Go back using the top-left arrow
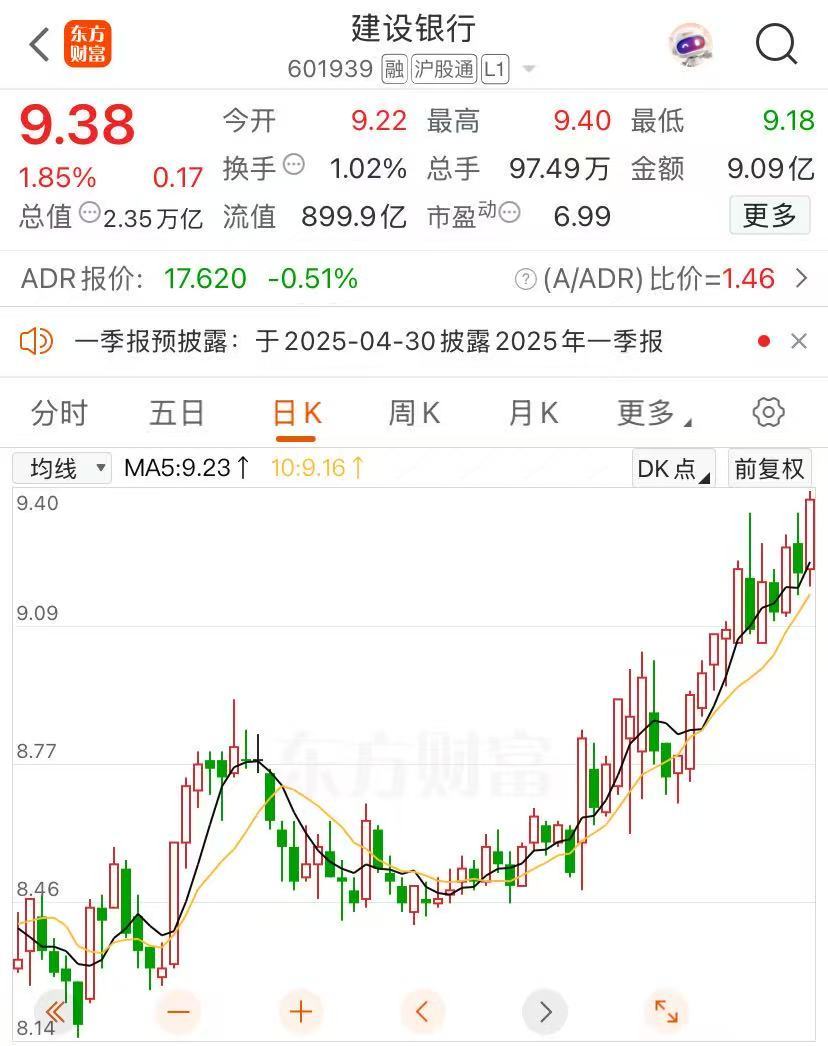The width and height of the screenshot is (828, 1046). tap(40, 45)
